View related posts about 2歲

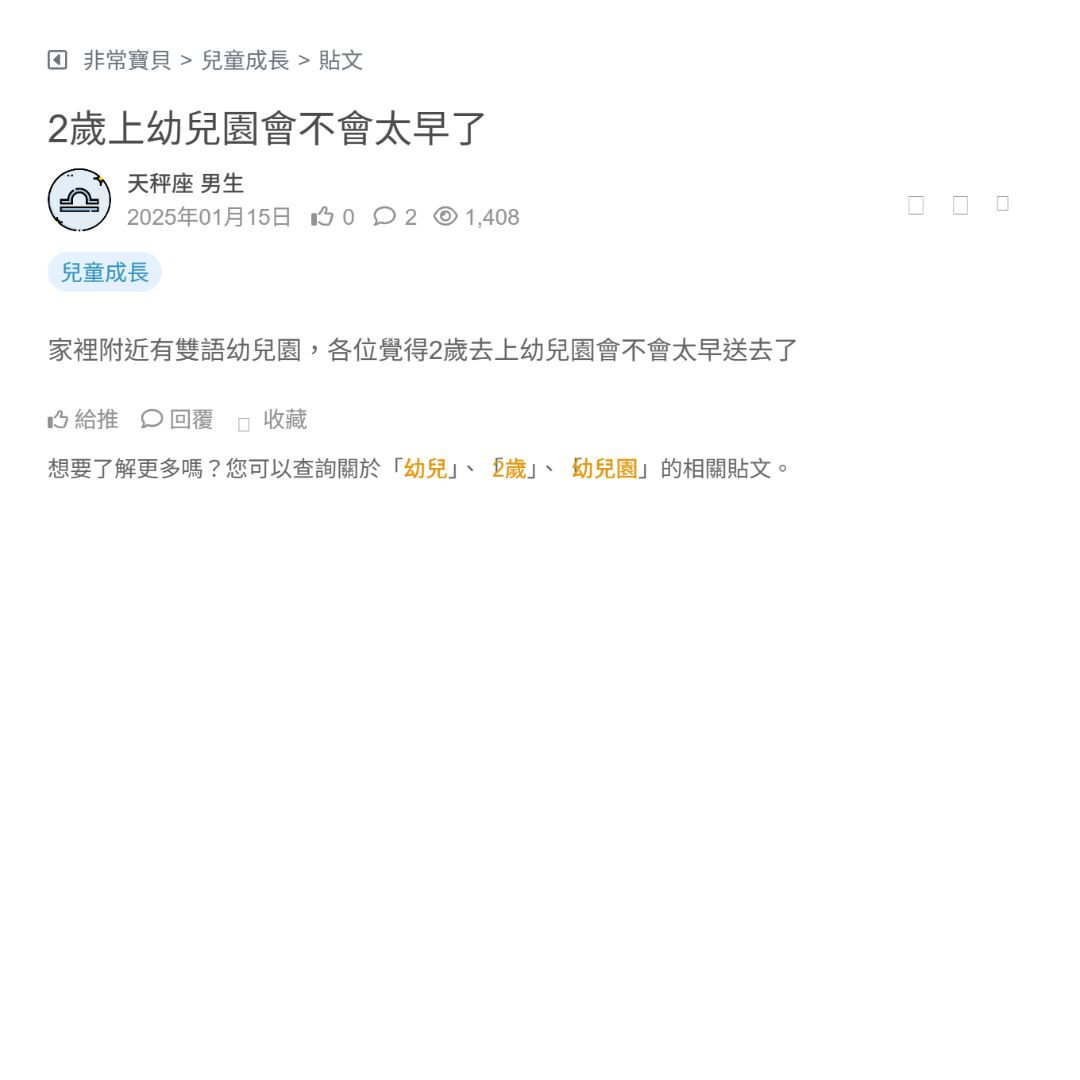pos(510,468)
